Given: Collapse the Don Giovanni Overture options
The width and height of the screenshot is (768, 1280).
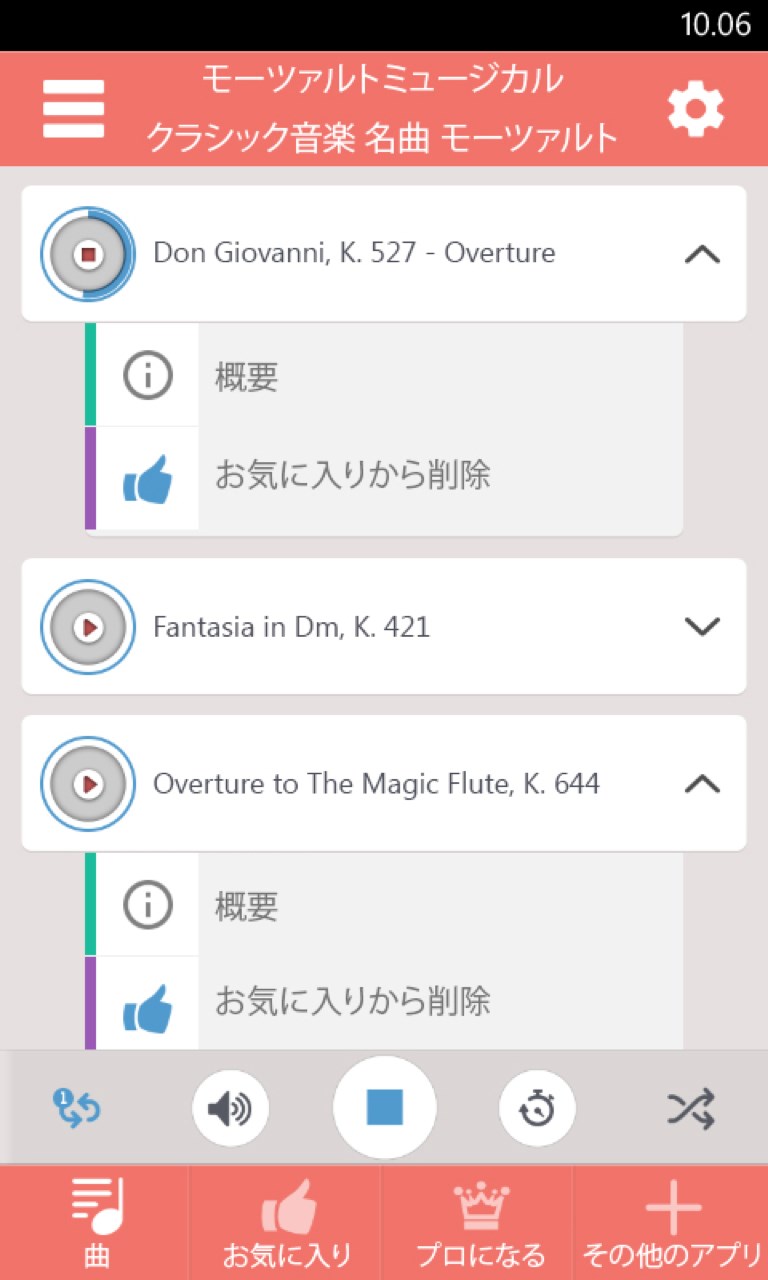Looking at the screenshot, I should pyautogui.click(x=702, y=254).
